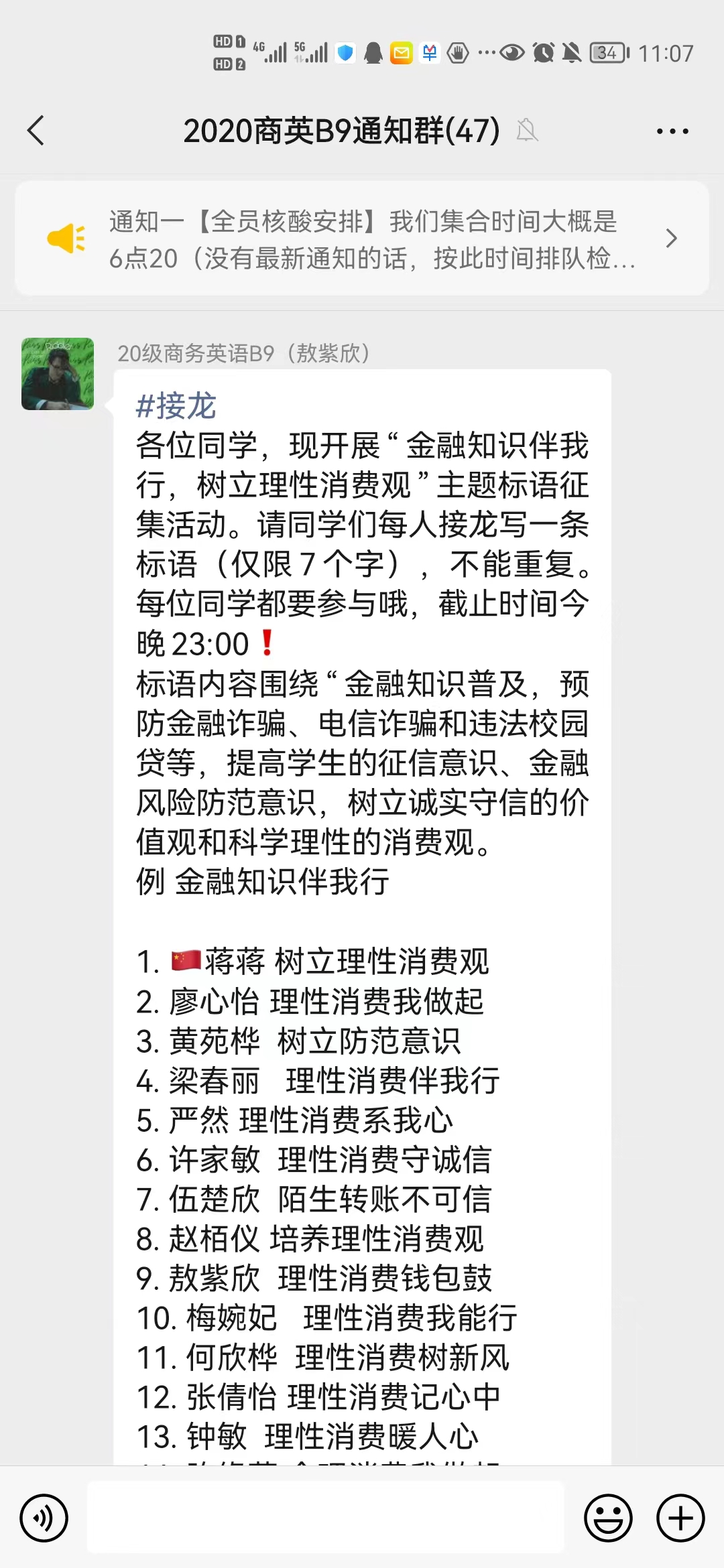Open the plus attachments menu
The width and height of the screenshot is (724, 1568).
point(680,1518)
